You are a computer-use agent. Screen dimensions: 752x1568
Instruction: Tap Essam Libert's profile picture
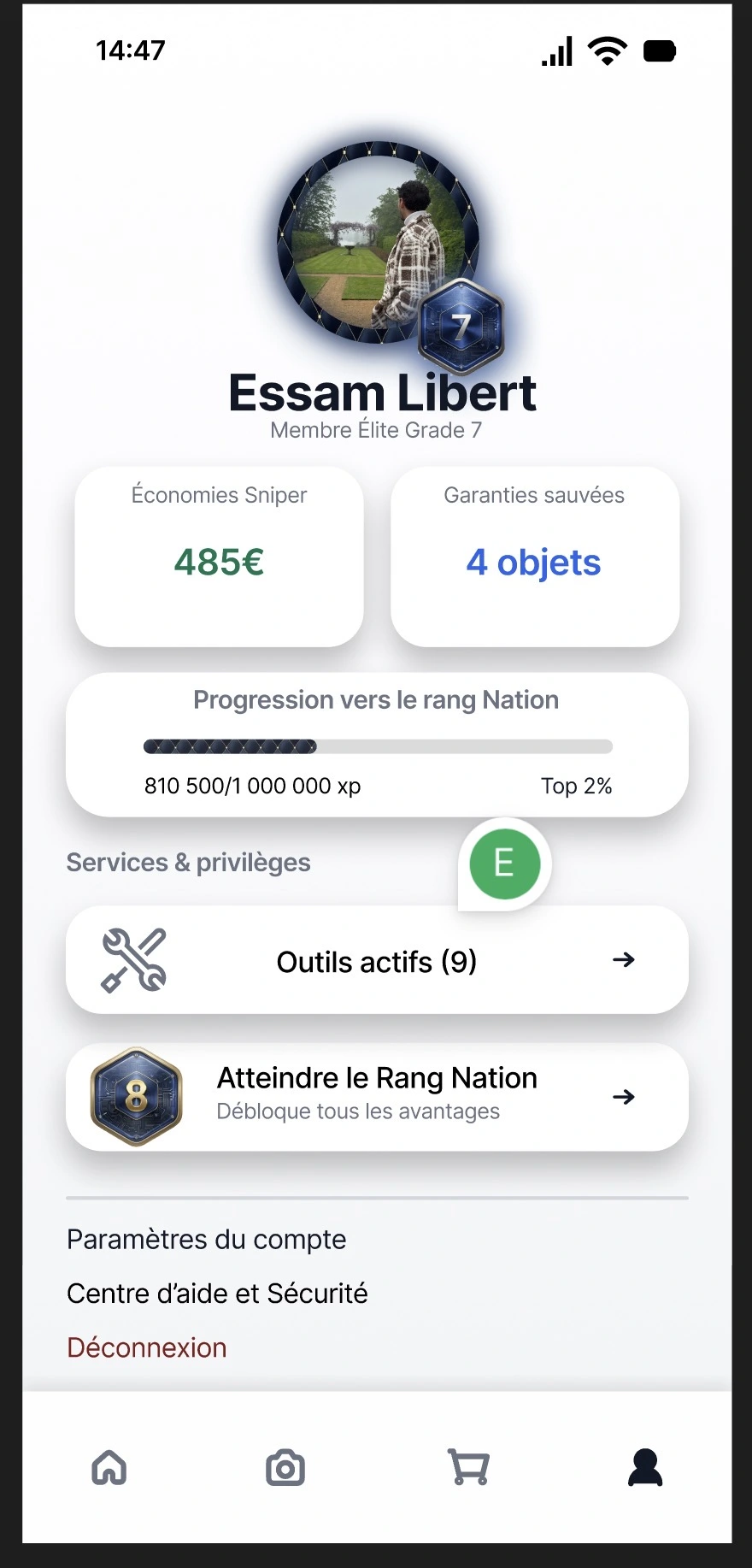coord(377,244)
